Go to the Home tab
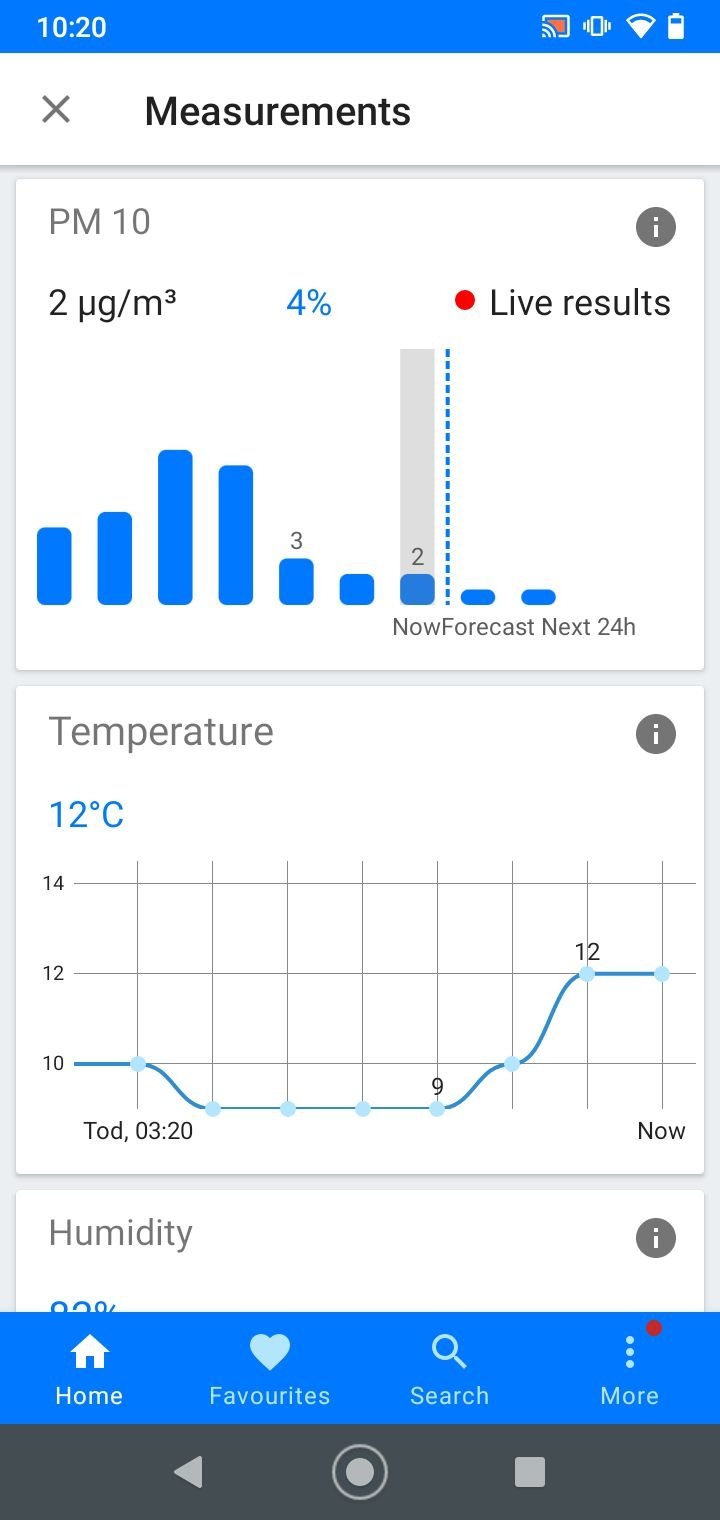 pos(89,1368)
